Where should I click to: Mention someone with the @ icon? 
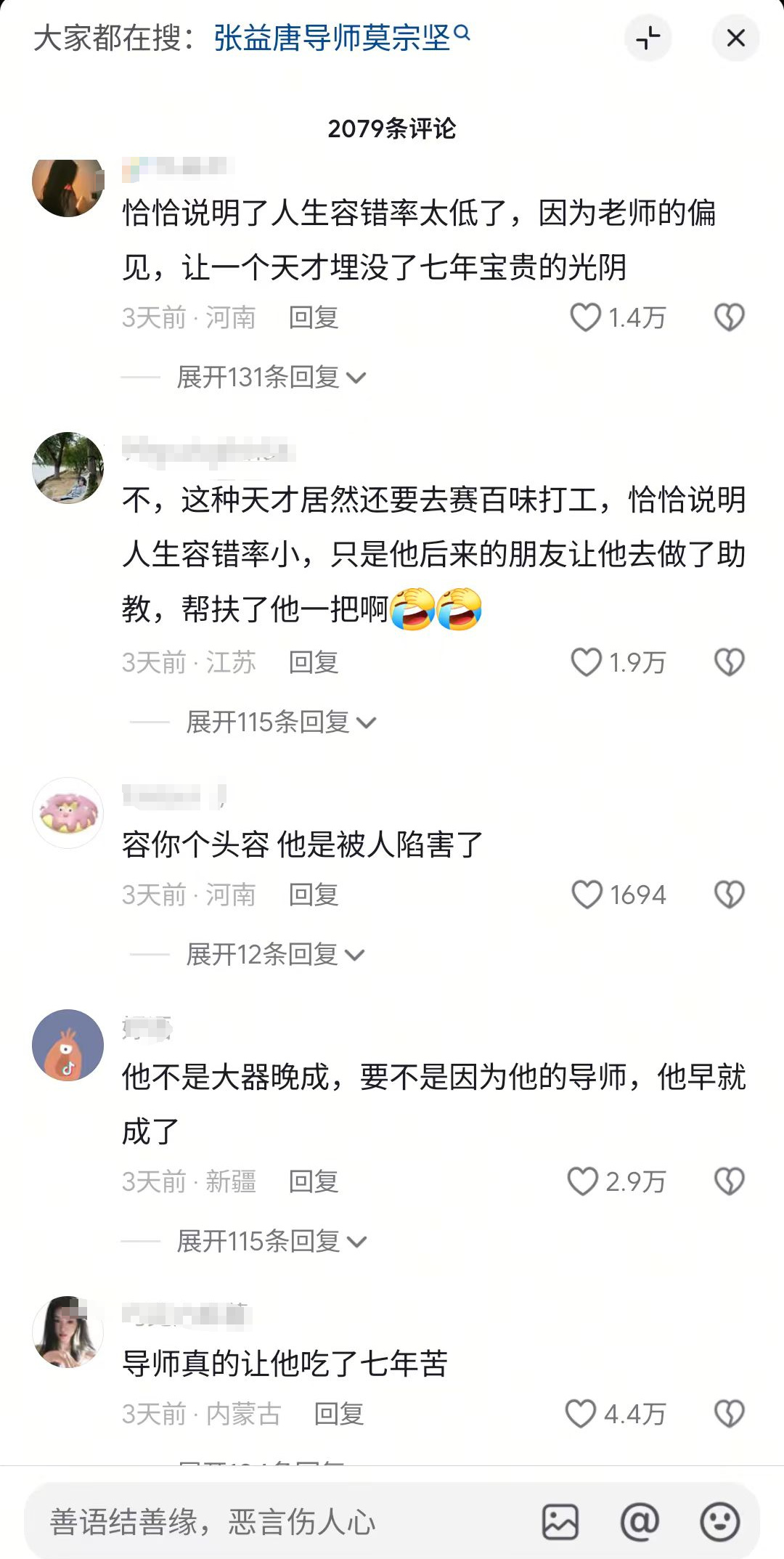point(640,1521)
